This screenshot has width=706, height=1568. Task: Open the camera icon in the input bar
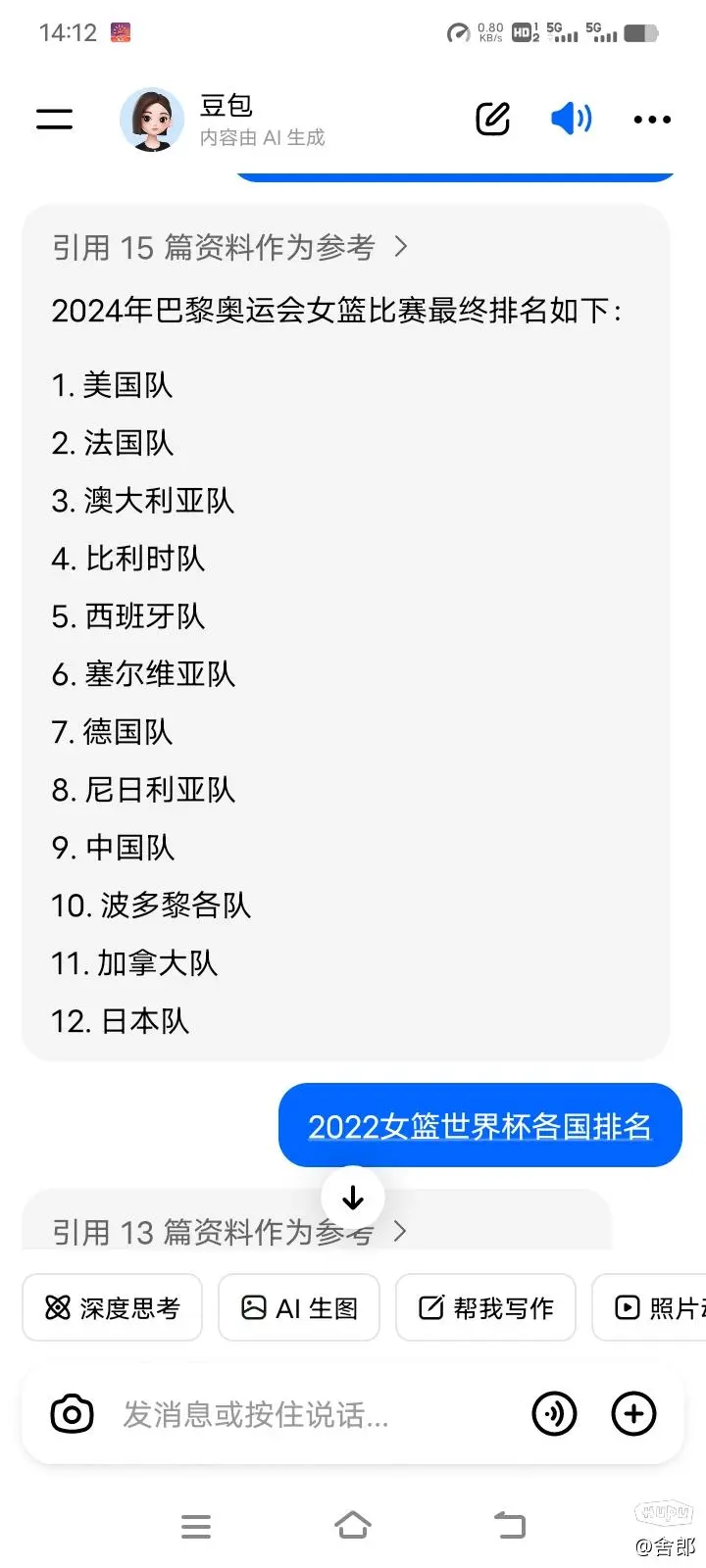(72, 1414)
